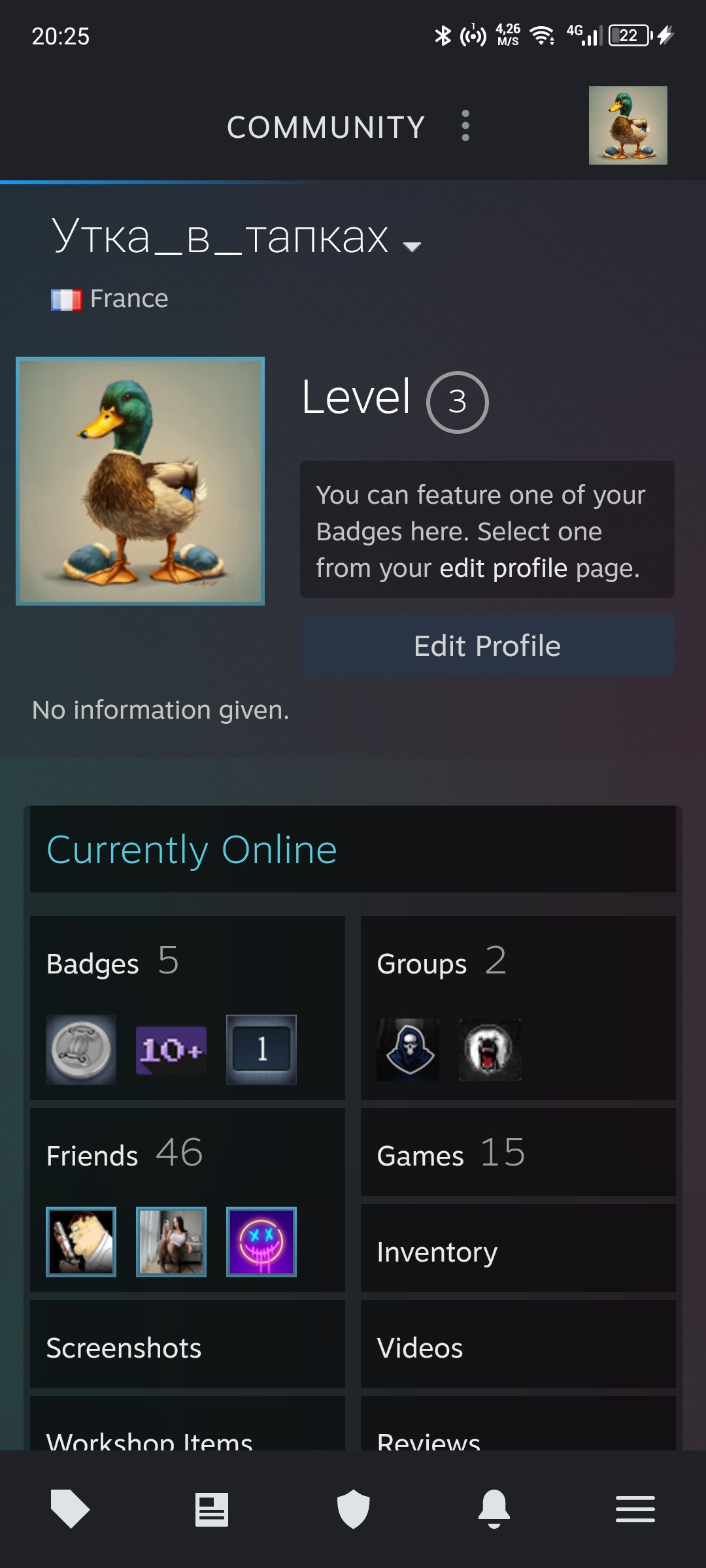Select the 10+ badge icon
Image resolution: width=706 pixels, height=1568 pixels.
(x=171, y=1050)
